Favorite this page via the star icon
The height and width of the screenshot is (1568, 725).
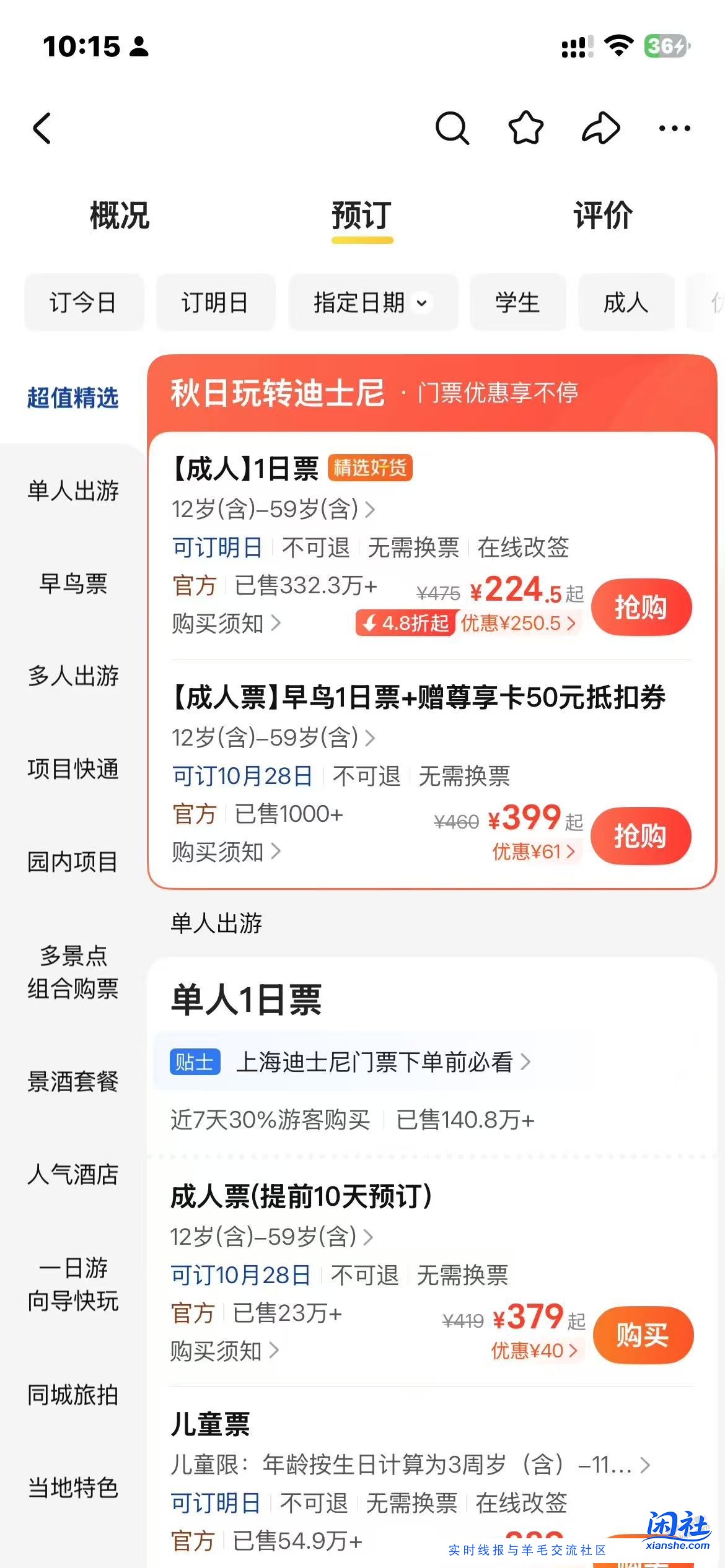pyautogui.click(x=524, y=128)
